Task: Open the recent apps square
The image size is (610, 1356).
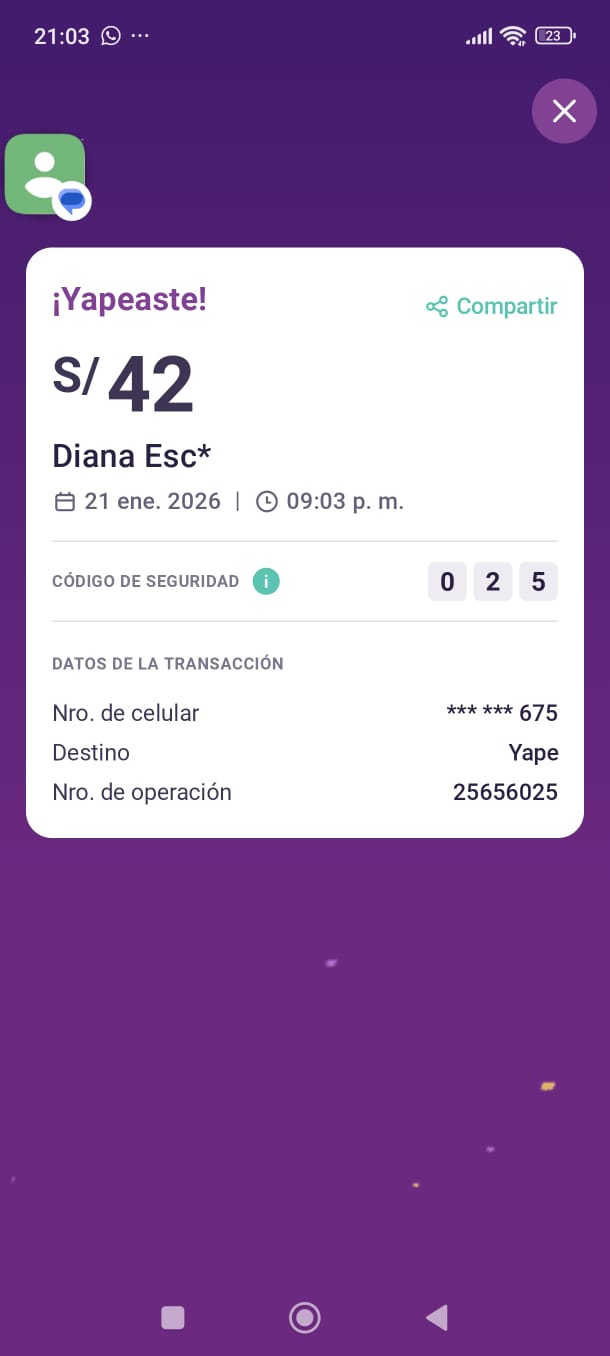Action: coord(173,1318)
